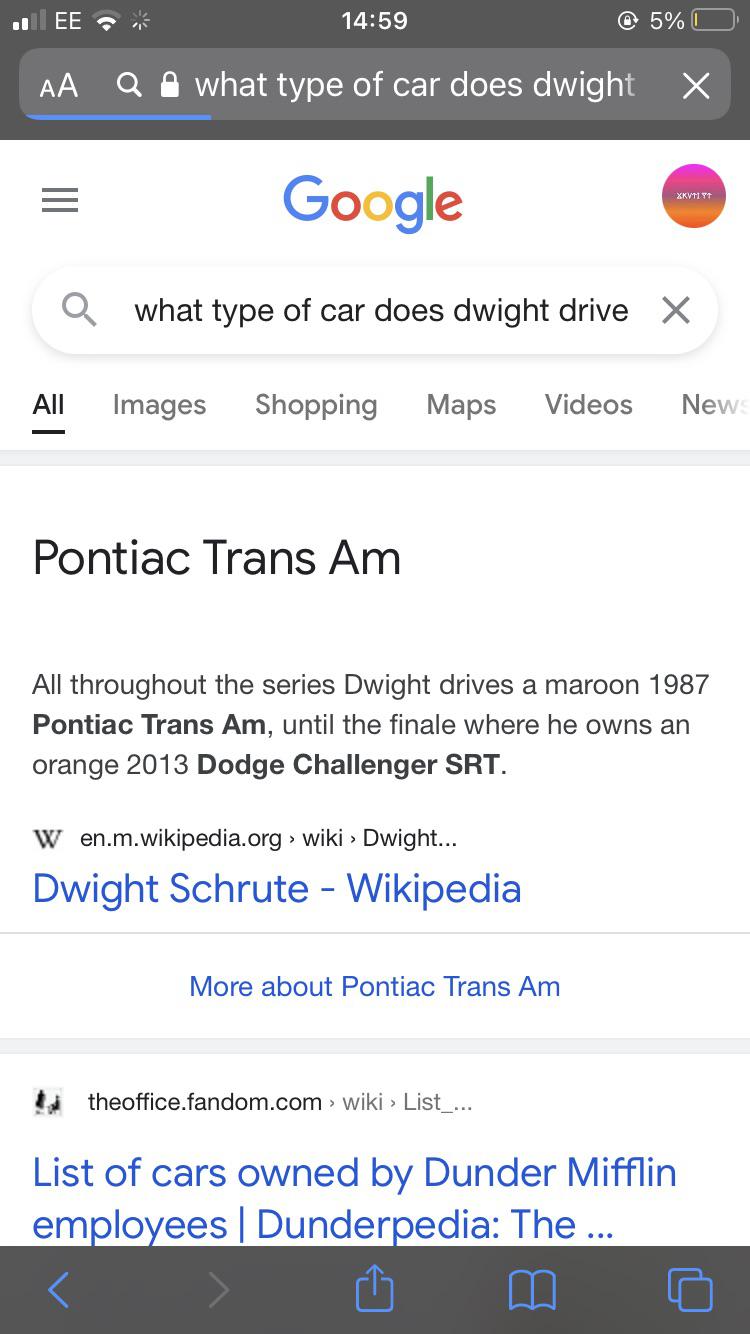Click the Google logo
The height and width of the screenshot is (1334, 750).
[372, 200]
